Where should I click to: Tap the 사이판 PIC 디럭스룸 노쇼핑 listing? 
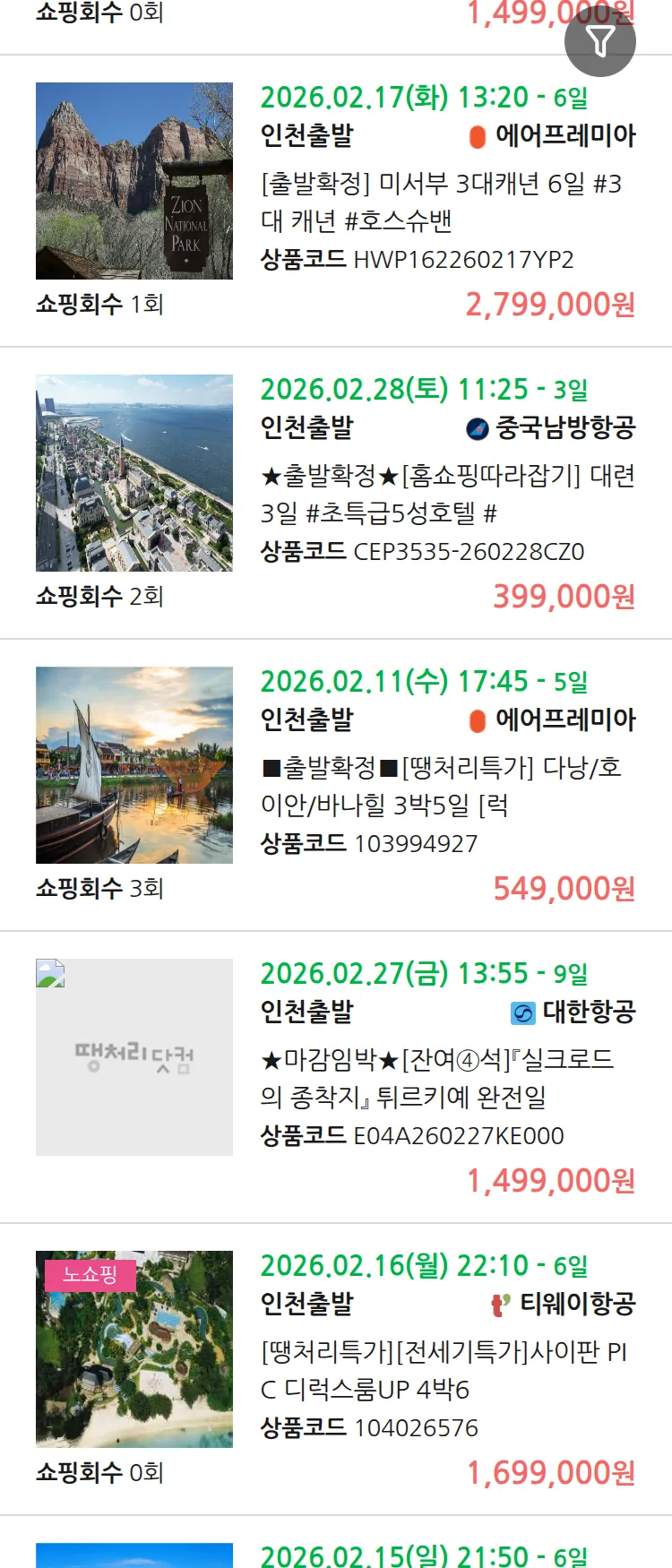point(443,1371)
